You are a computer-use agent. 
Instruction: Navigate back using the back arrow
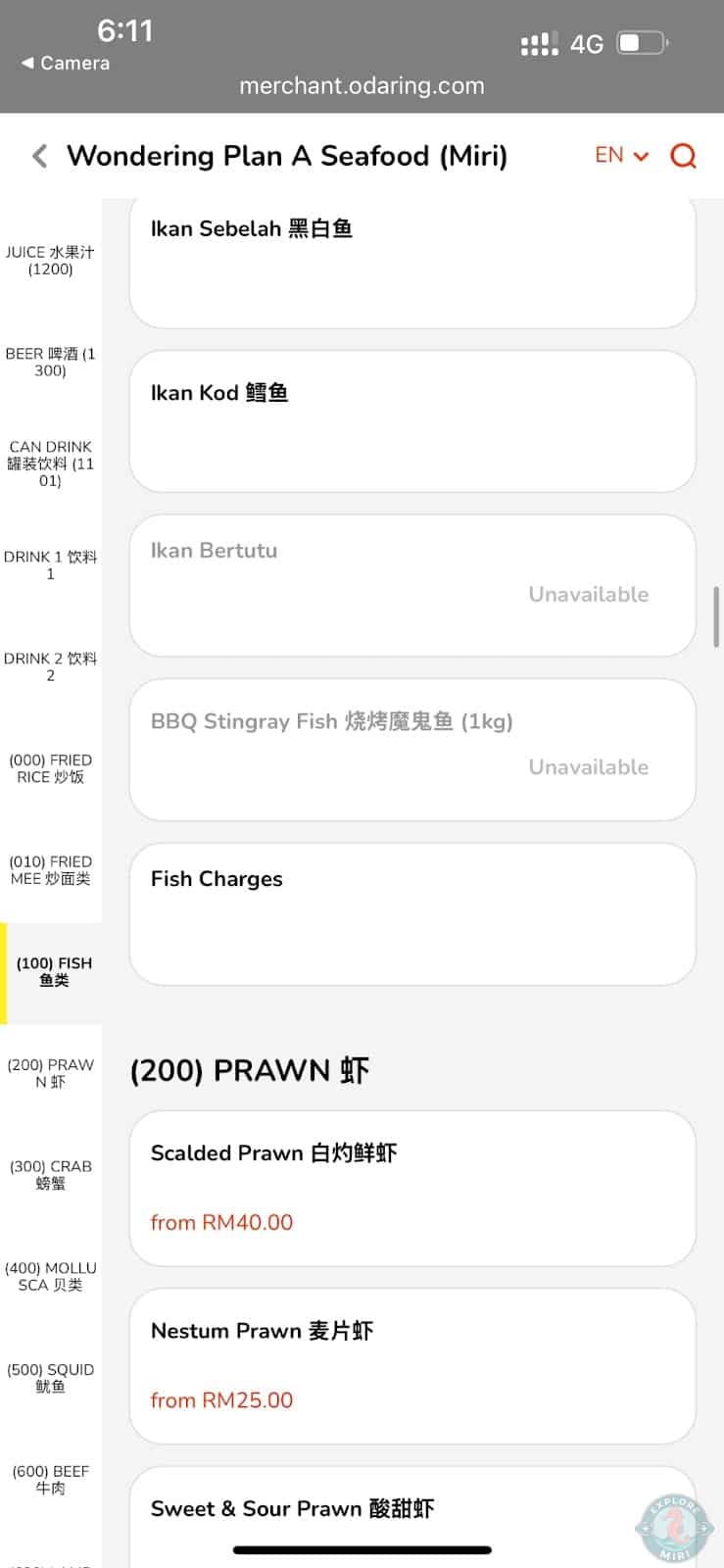(x=38, y=155)
